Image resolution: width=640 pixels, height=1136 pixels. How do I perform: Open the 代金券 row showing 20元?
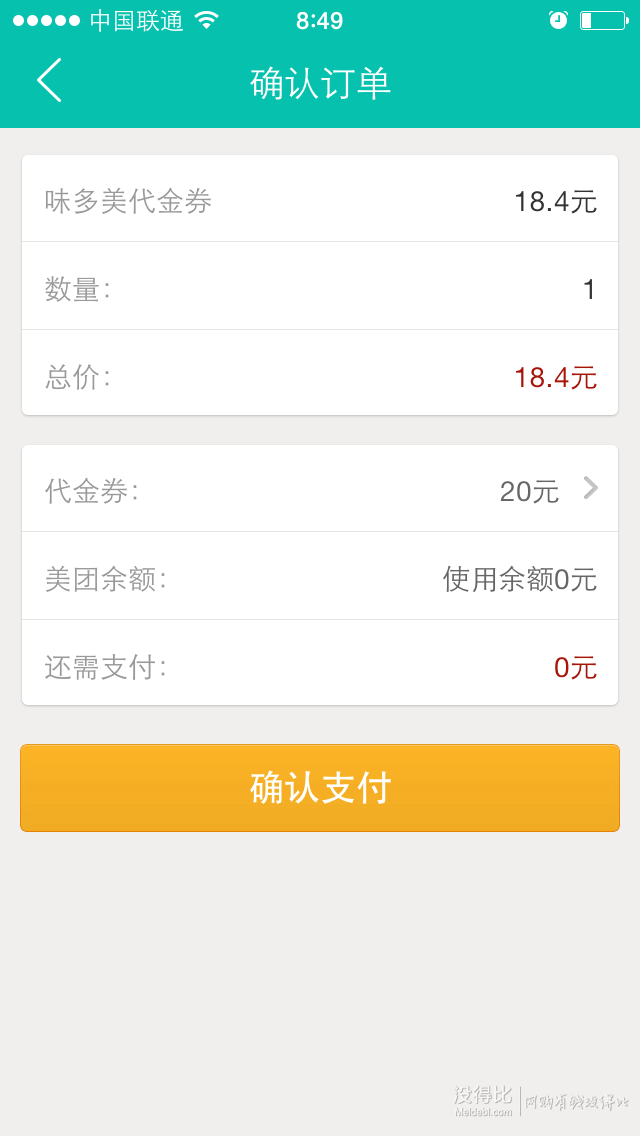pyautogui.click(x=320, y=489)
